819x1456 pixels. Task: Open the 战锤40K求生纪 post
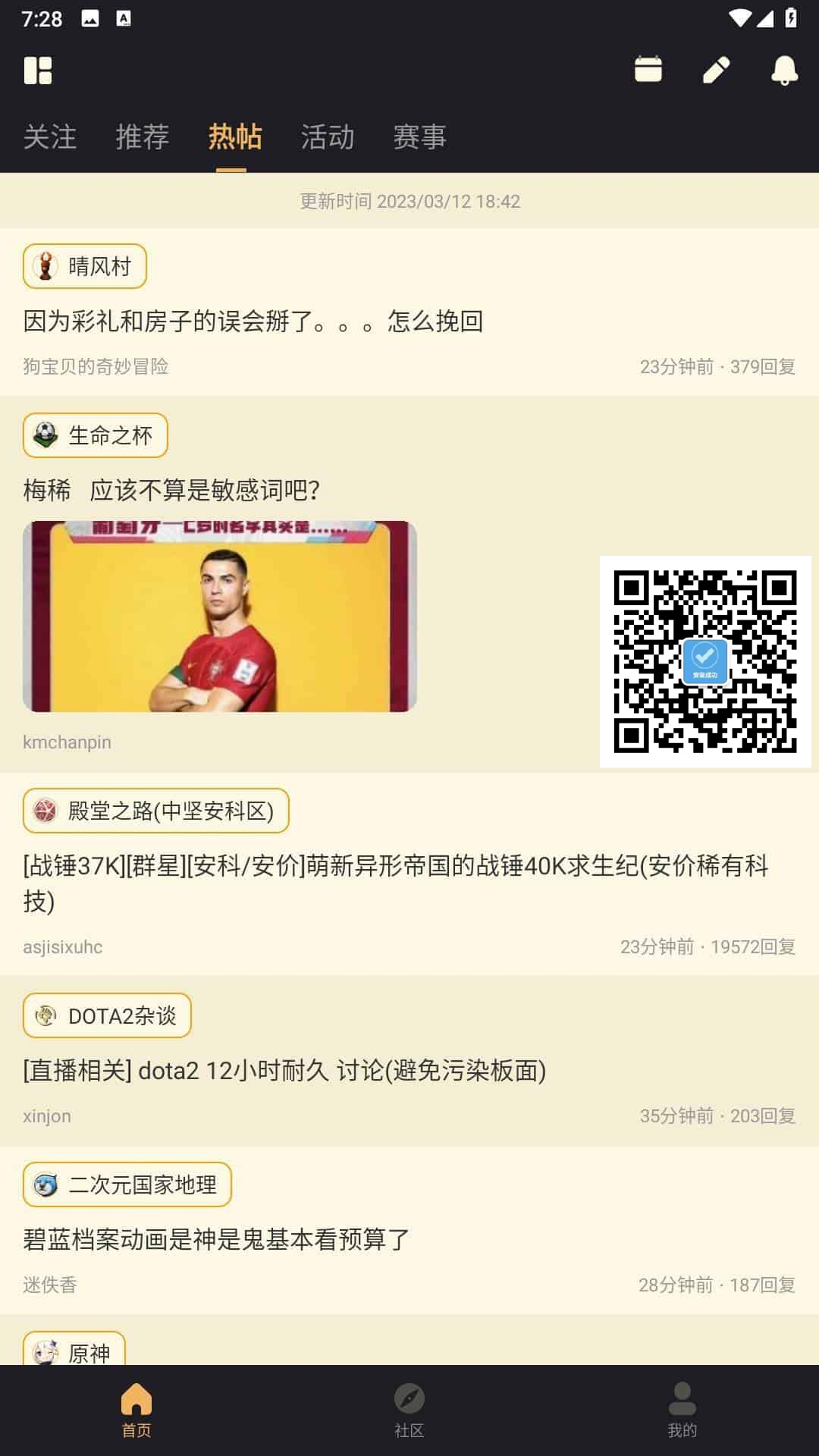pos(394,883)
